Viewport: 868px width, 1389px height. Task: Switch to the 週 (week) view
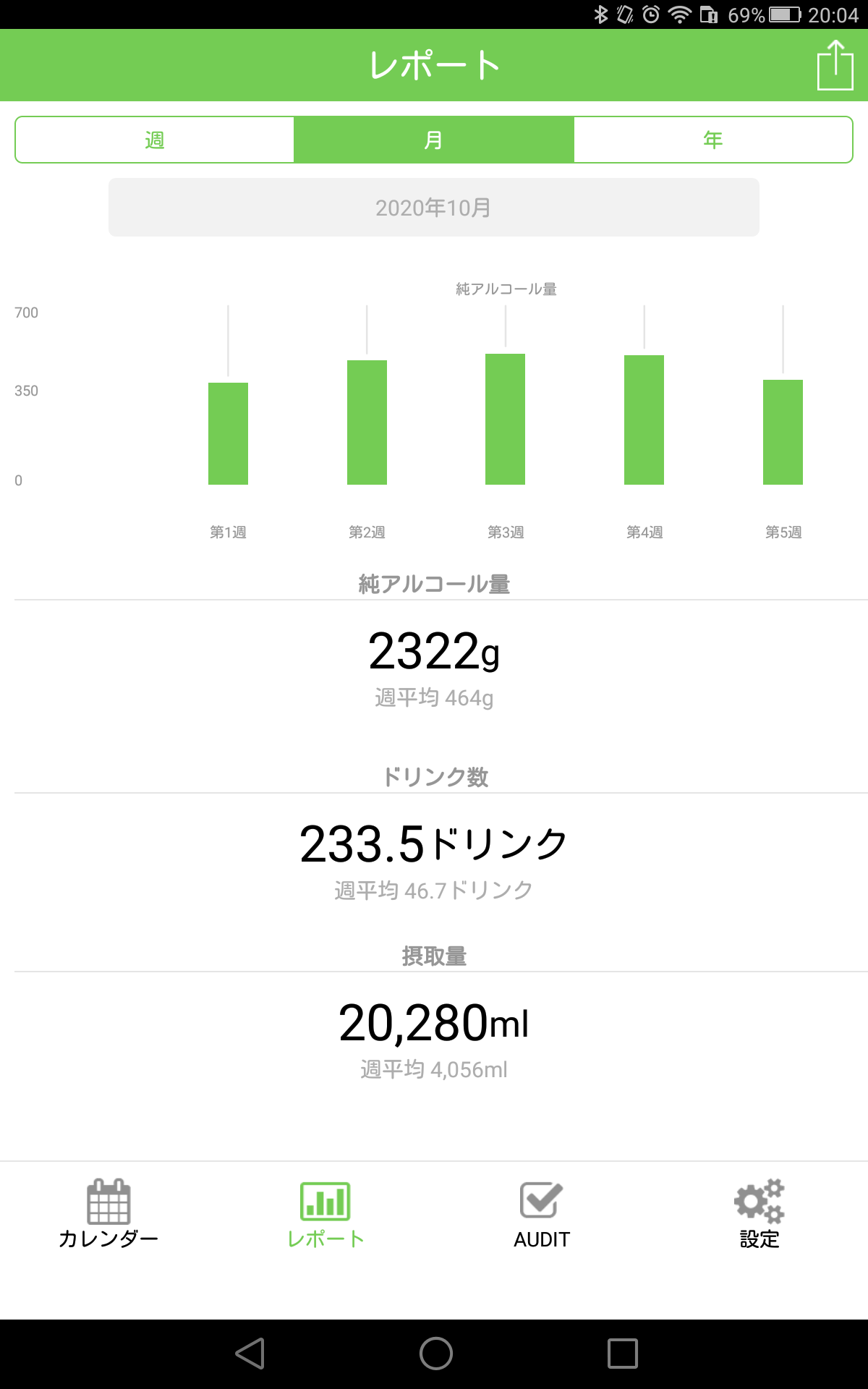[x=155, y=140]
